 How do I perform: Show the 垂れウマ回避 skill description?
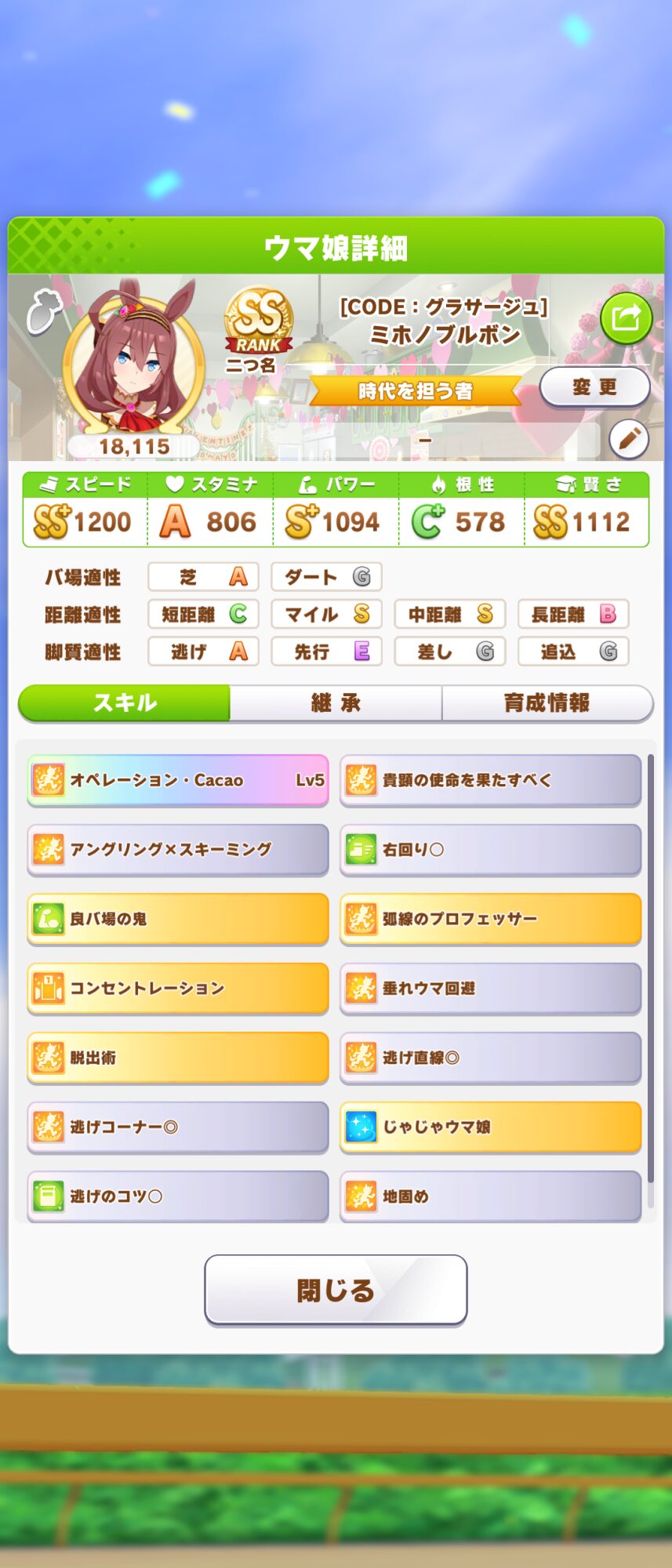(x=490, y=988)
